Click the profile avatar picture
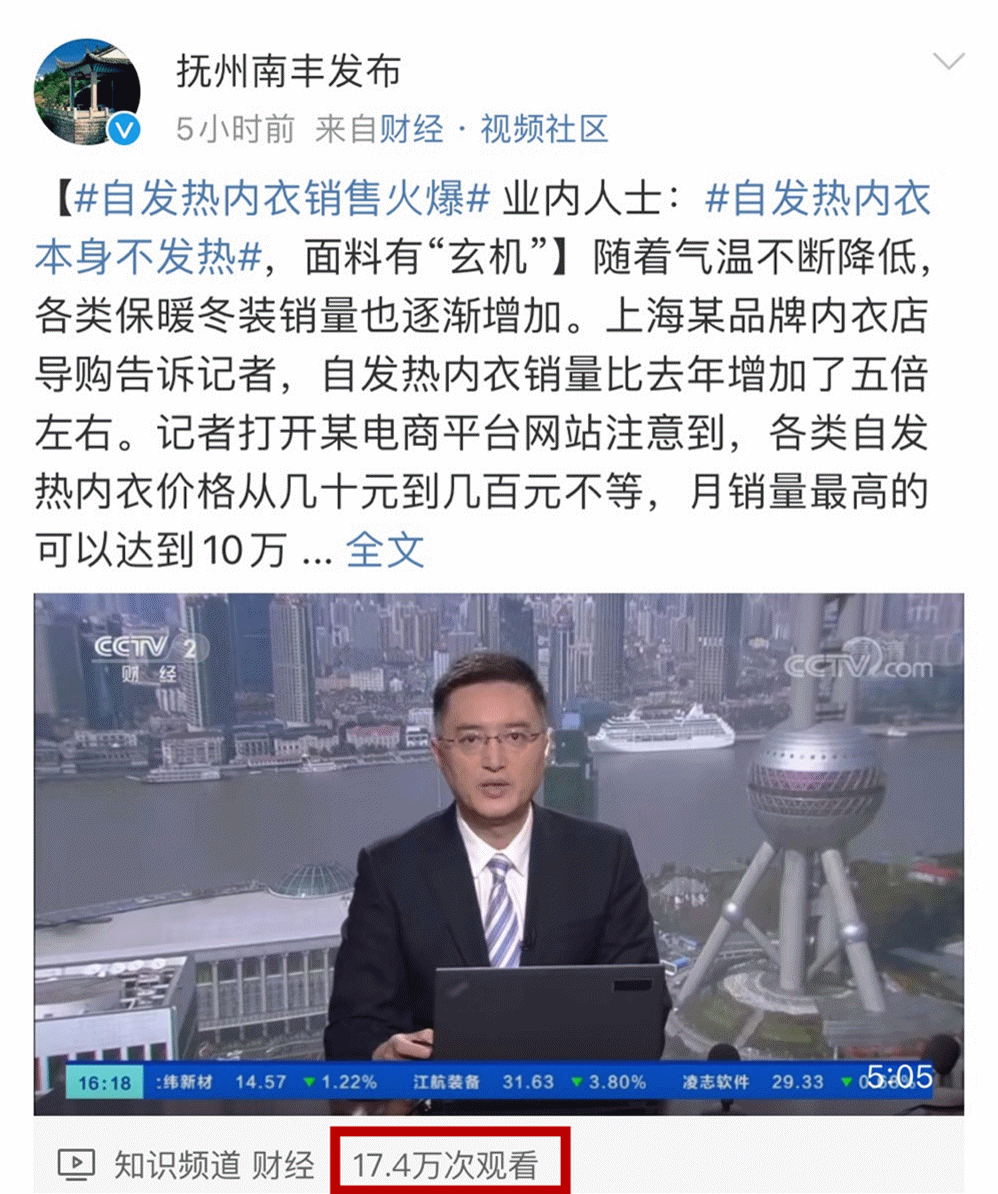Viewport: 998px width, 1194px height. (x=90, y=85)
